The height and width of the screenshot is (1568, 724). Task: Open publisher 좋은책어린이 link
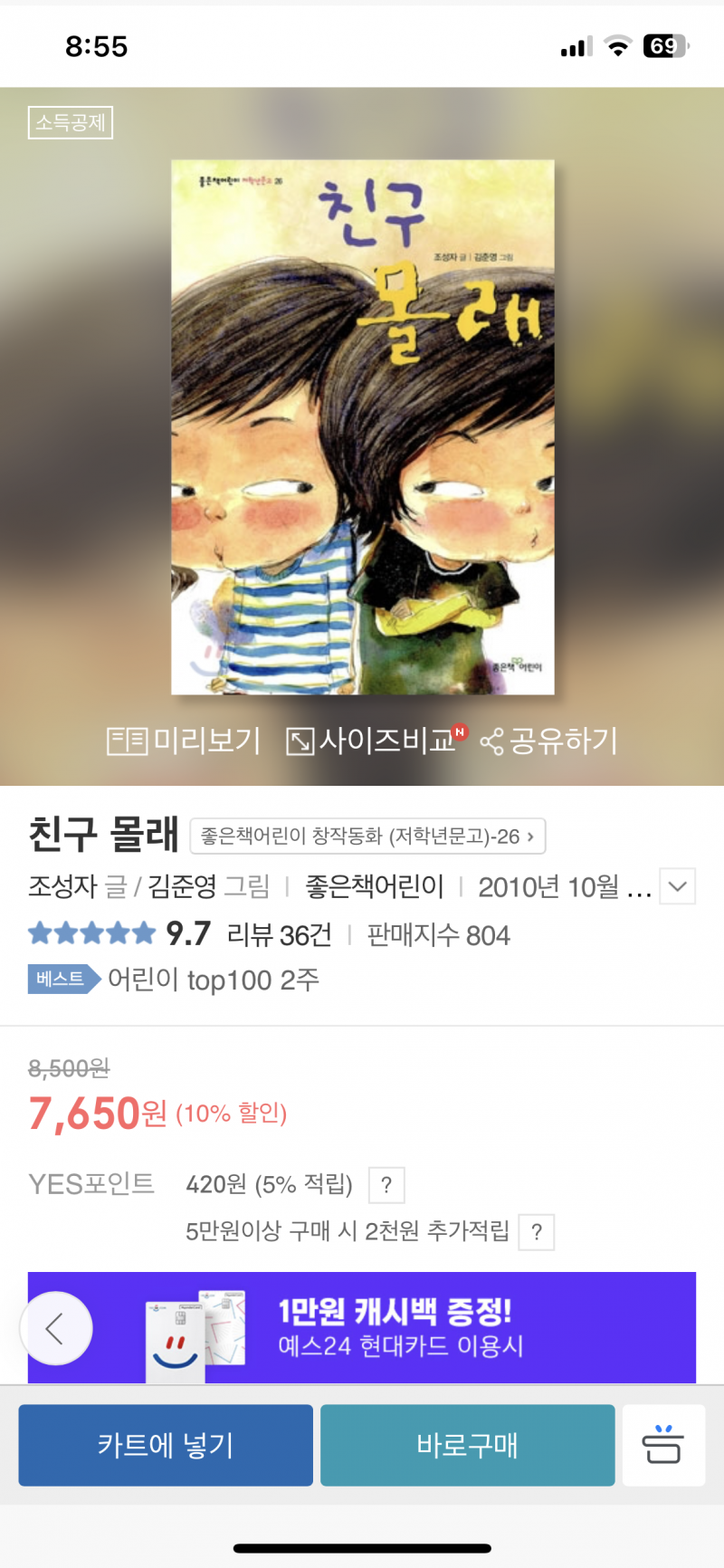coord(375,886)
